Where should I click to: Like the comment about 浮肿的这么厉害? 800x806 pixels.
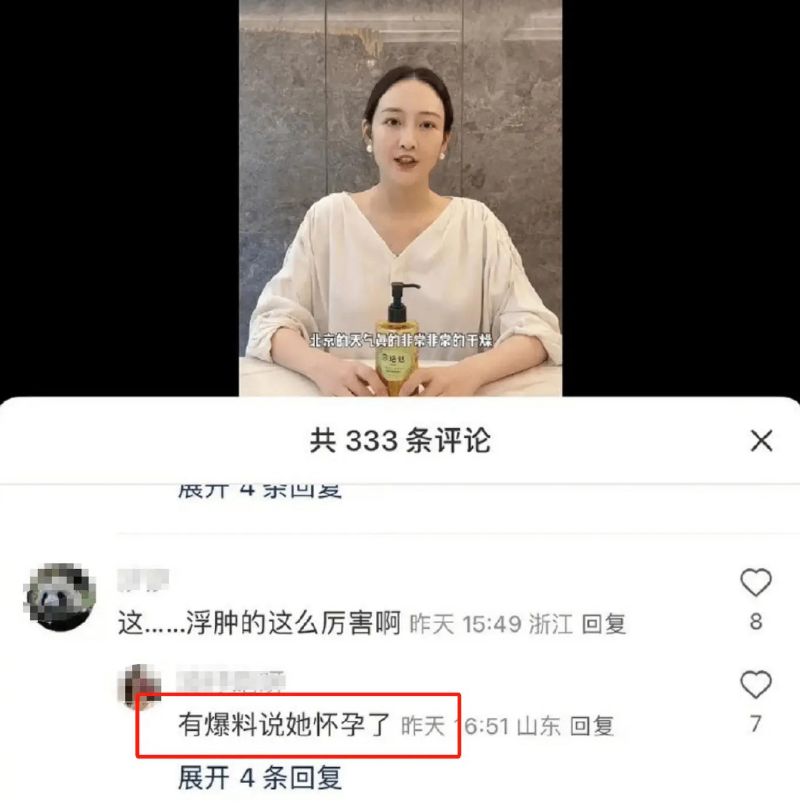click(x=755, y=583)
